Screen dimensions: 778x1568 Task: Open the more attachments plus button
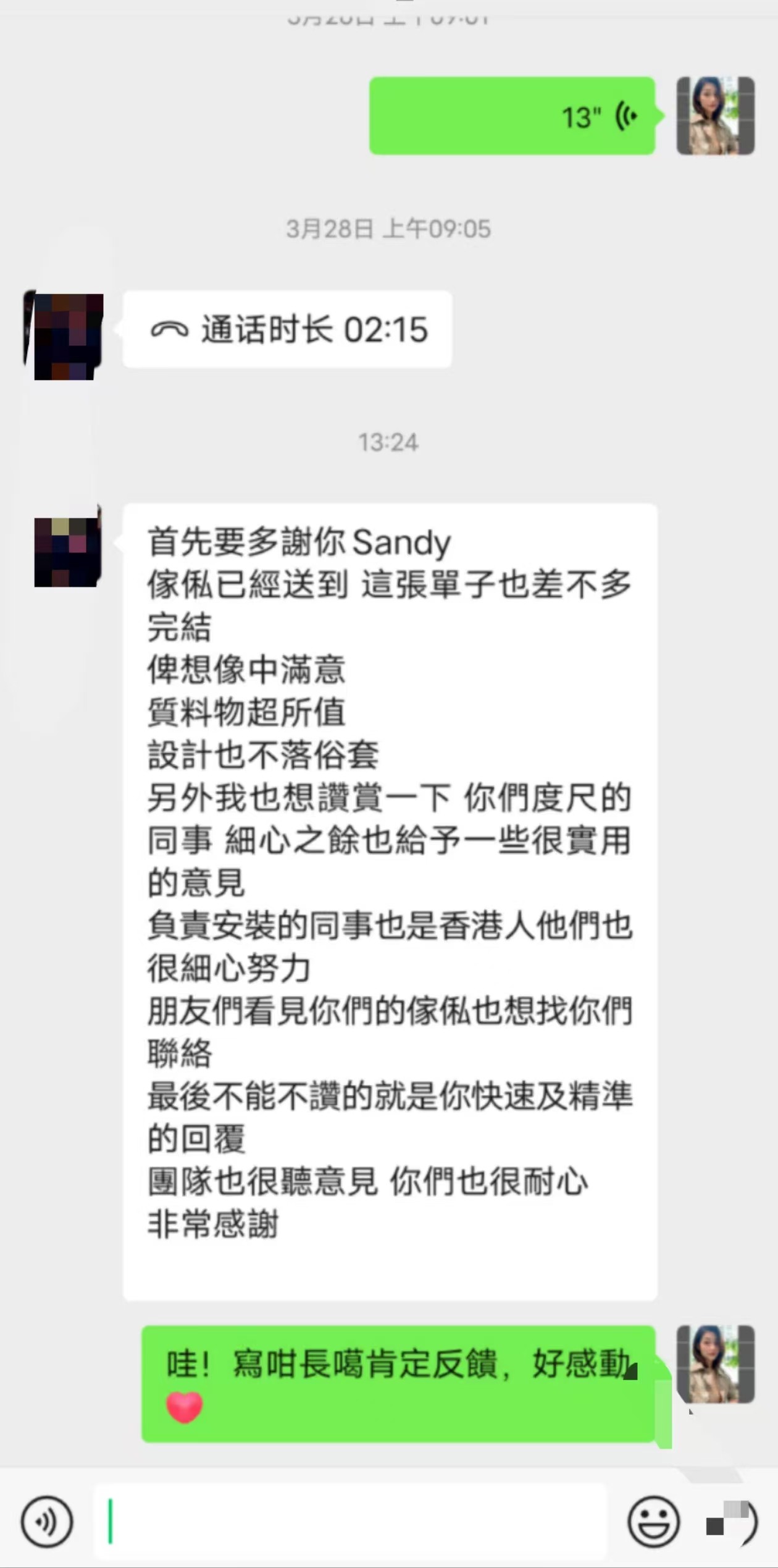pos(731,1522)
